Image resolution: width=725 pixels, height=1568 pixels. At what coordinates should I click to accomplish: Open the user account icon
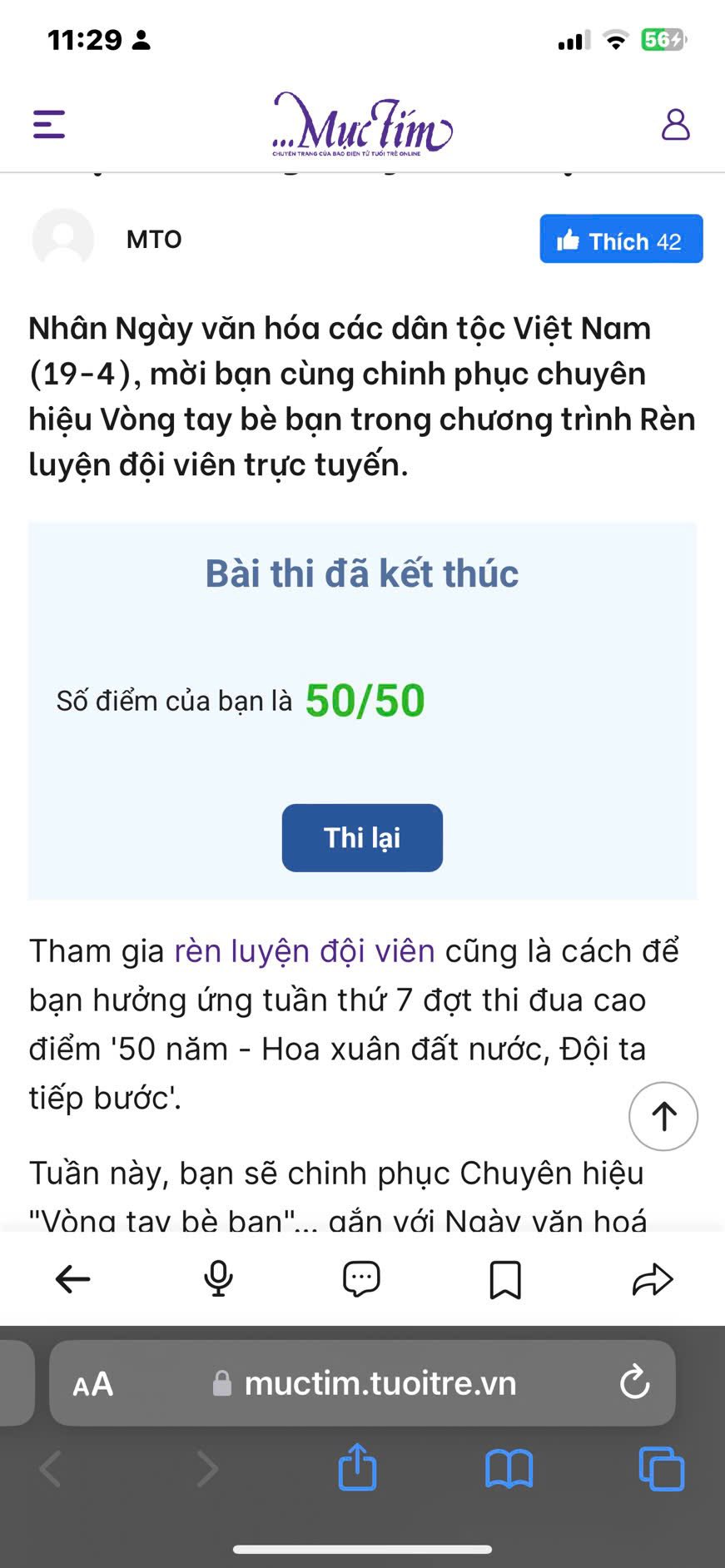click(x=675, y=124)
